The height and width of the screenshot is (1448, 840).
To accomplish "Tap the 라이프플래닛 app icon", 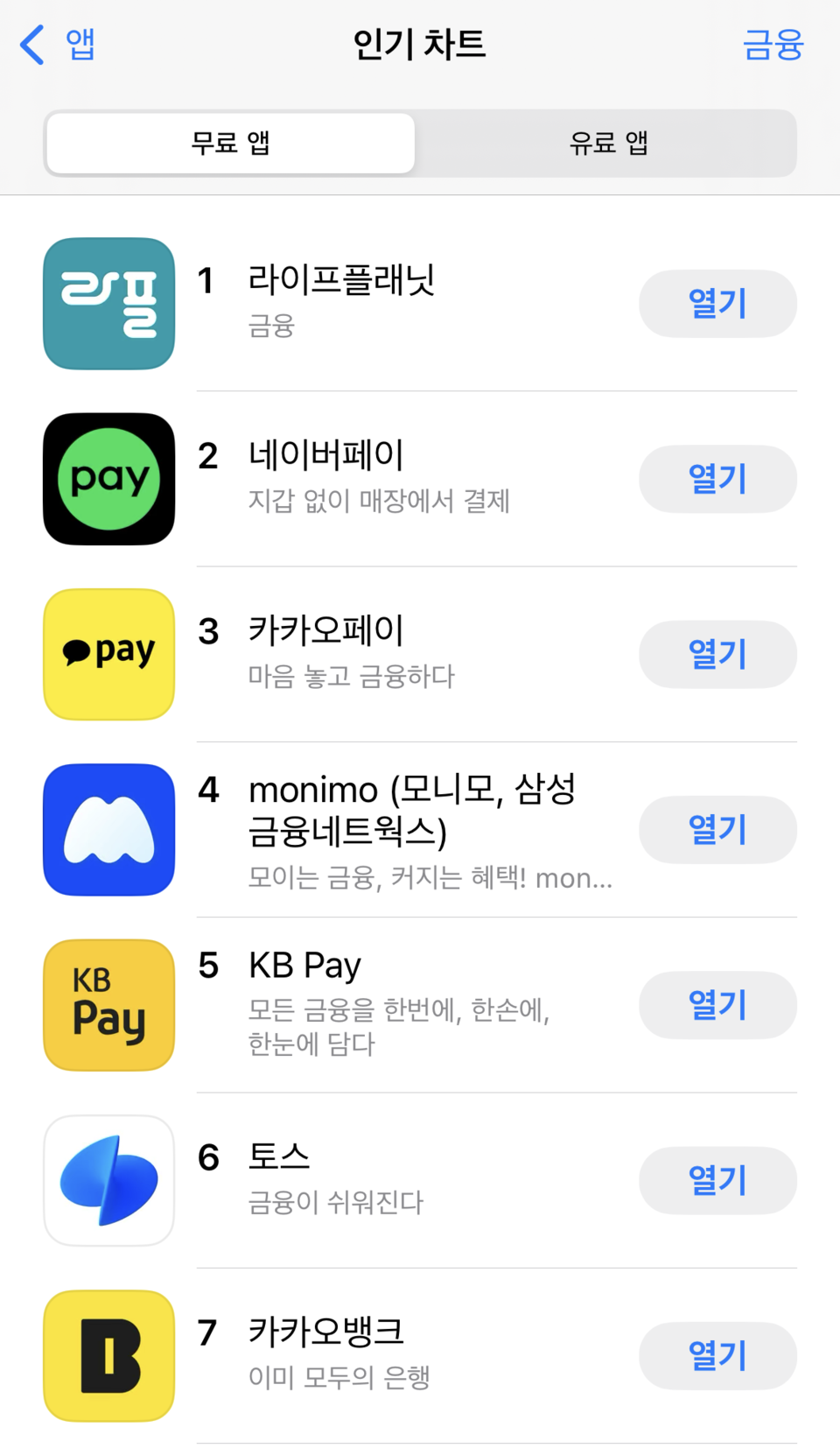I will [x=108, y=304].
